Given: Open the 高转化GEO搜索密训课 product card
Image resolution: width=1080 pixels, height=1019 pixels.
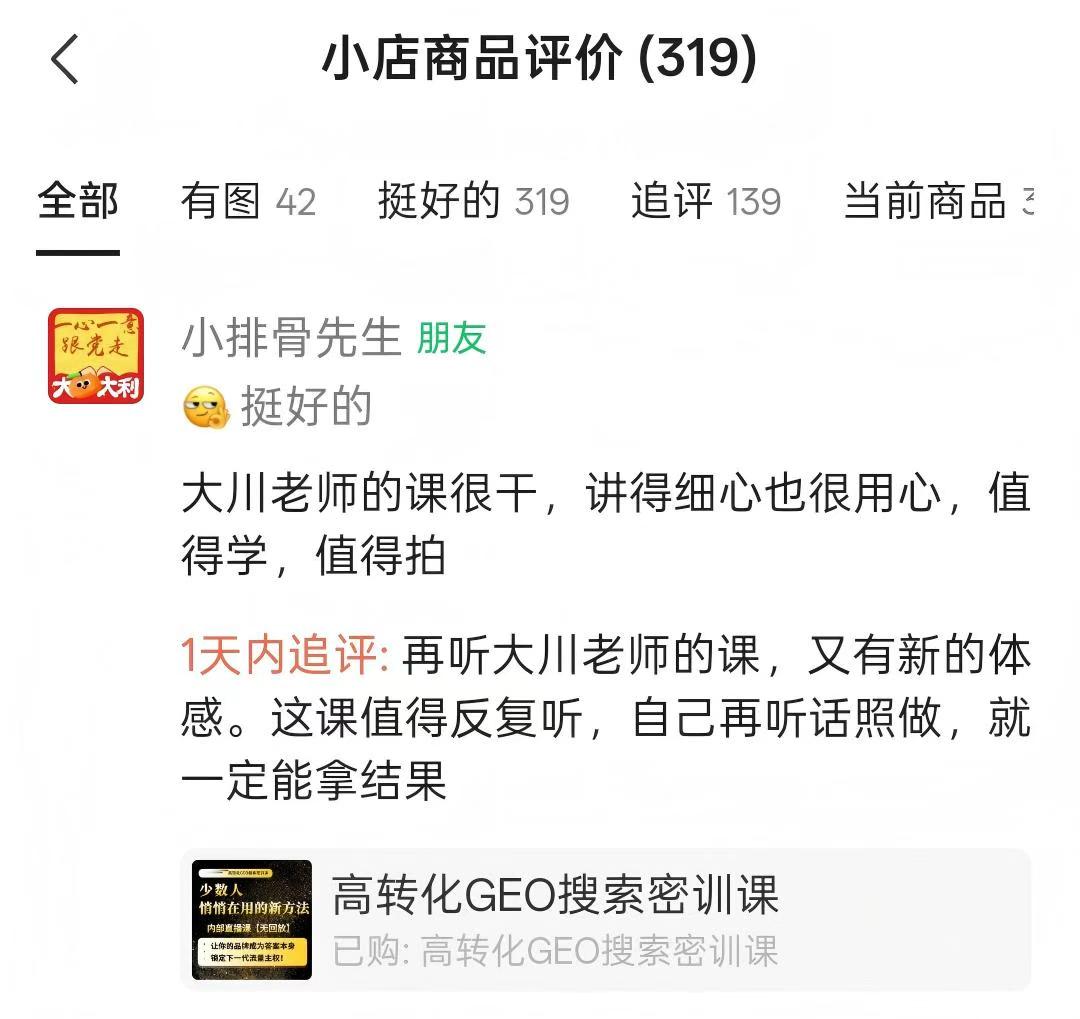Looking at the screenshot, I should tap(605, 919).
